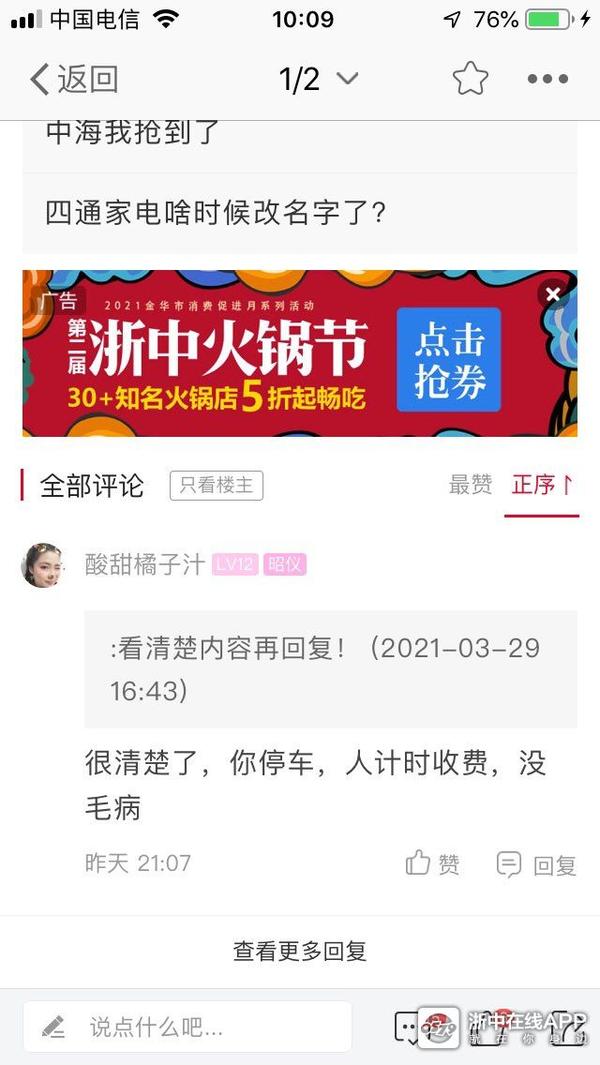Open thread 四通家电啥时候改名字了?

[x=216, y=213]
